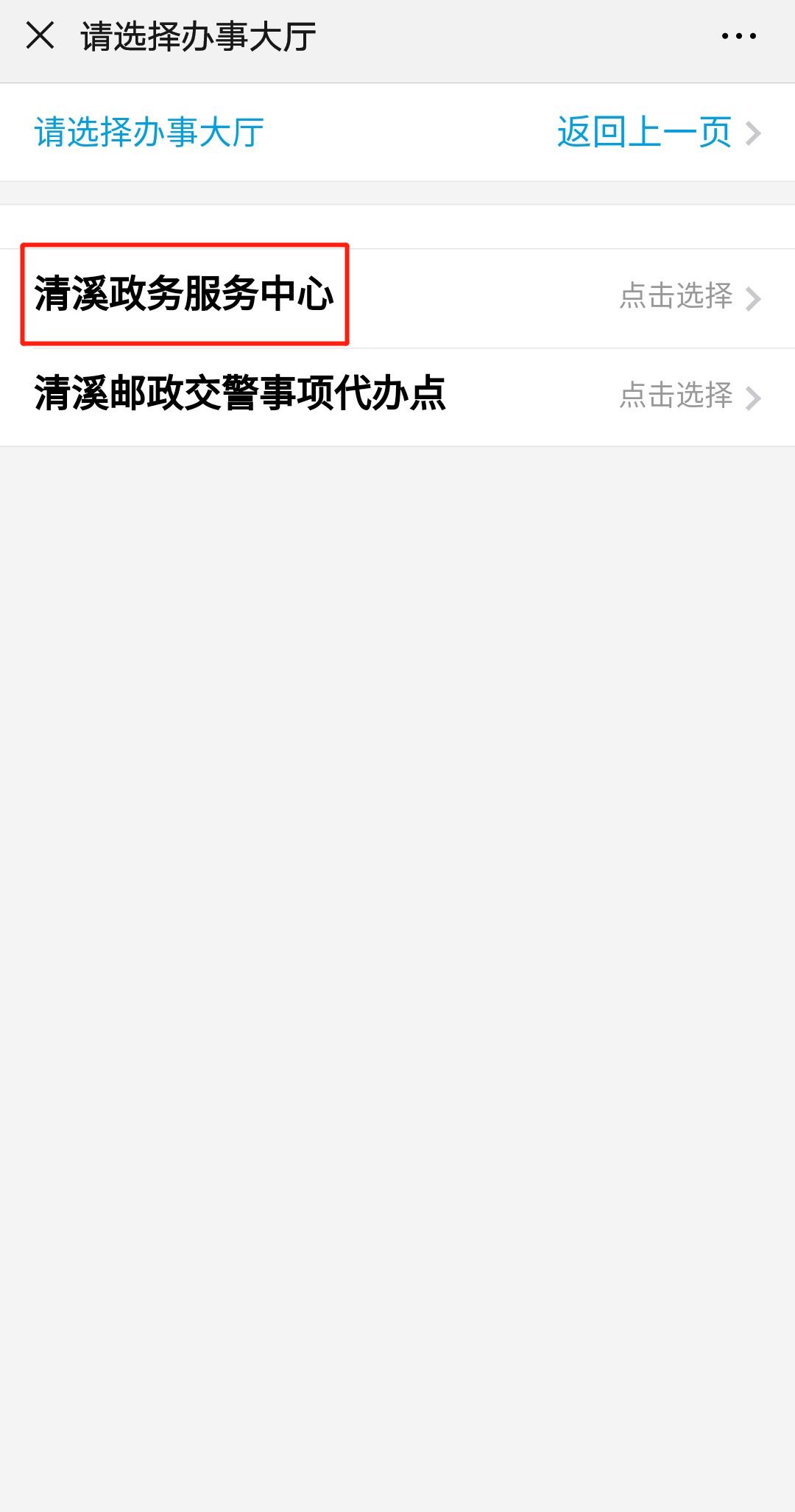795x1512 pixels.
Task: Go back via 返回上一页
Action: (657, 133)
